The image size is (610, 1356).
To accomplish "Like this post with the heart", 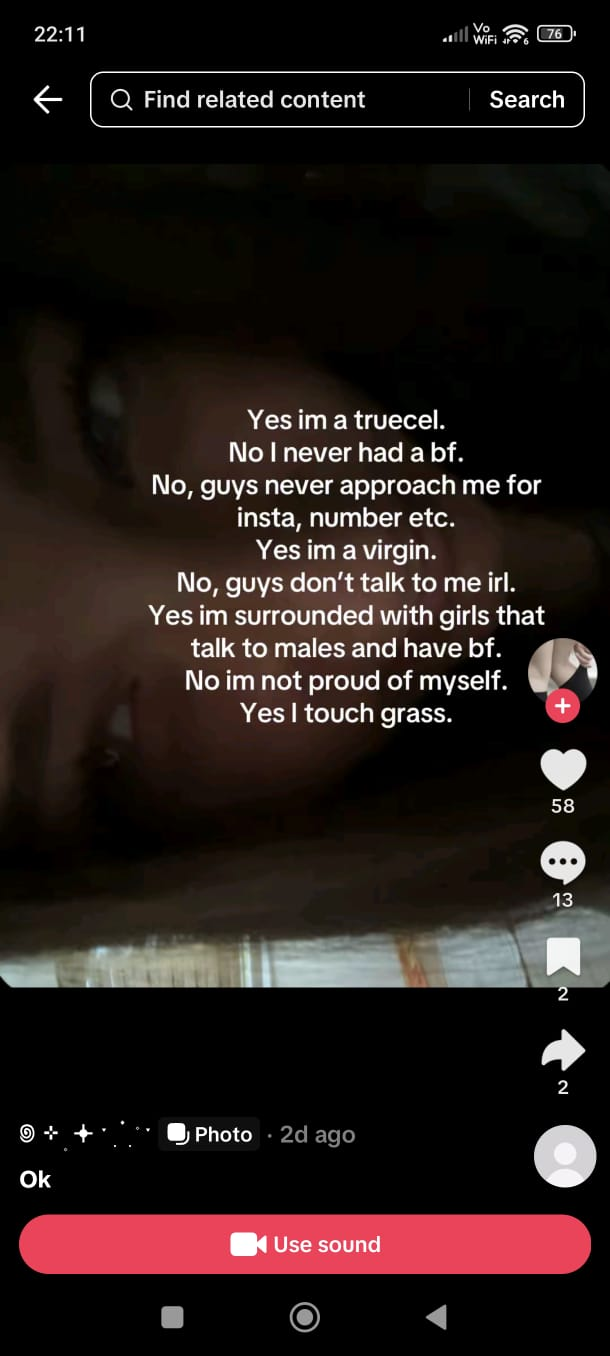I will [x=562, y=770].
